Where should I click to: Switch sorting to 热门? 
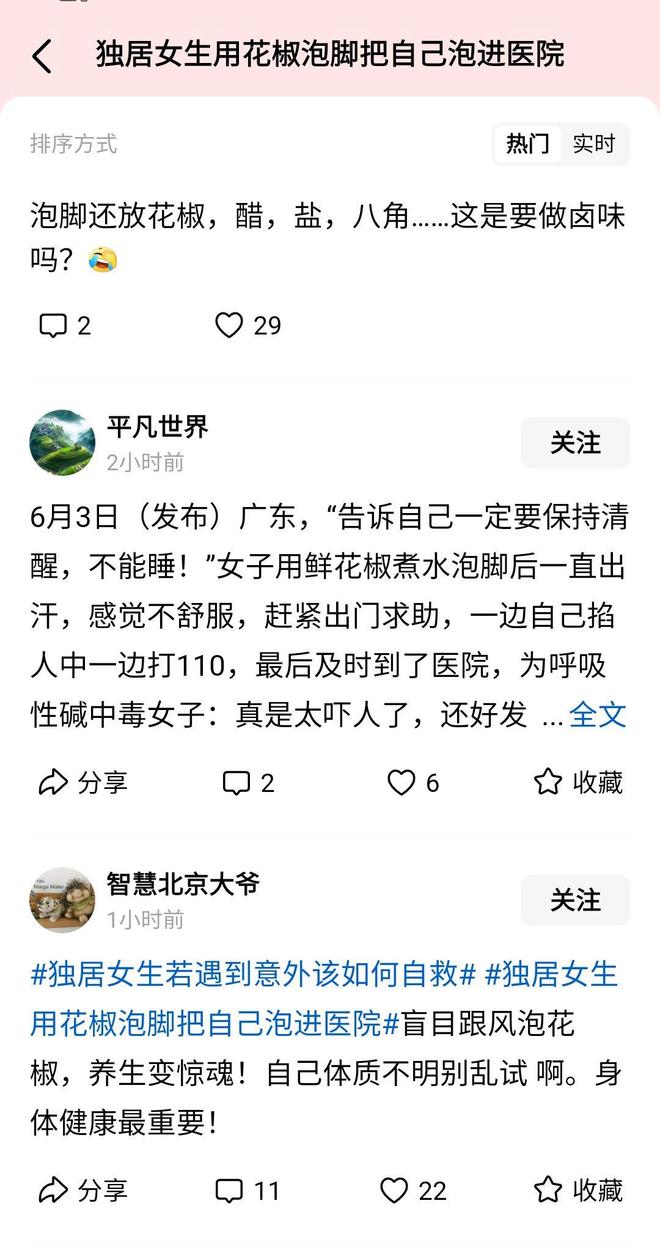tap(527, 144)
